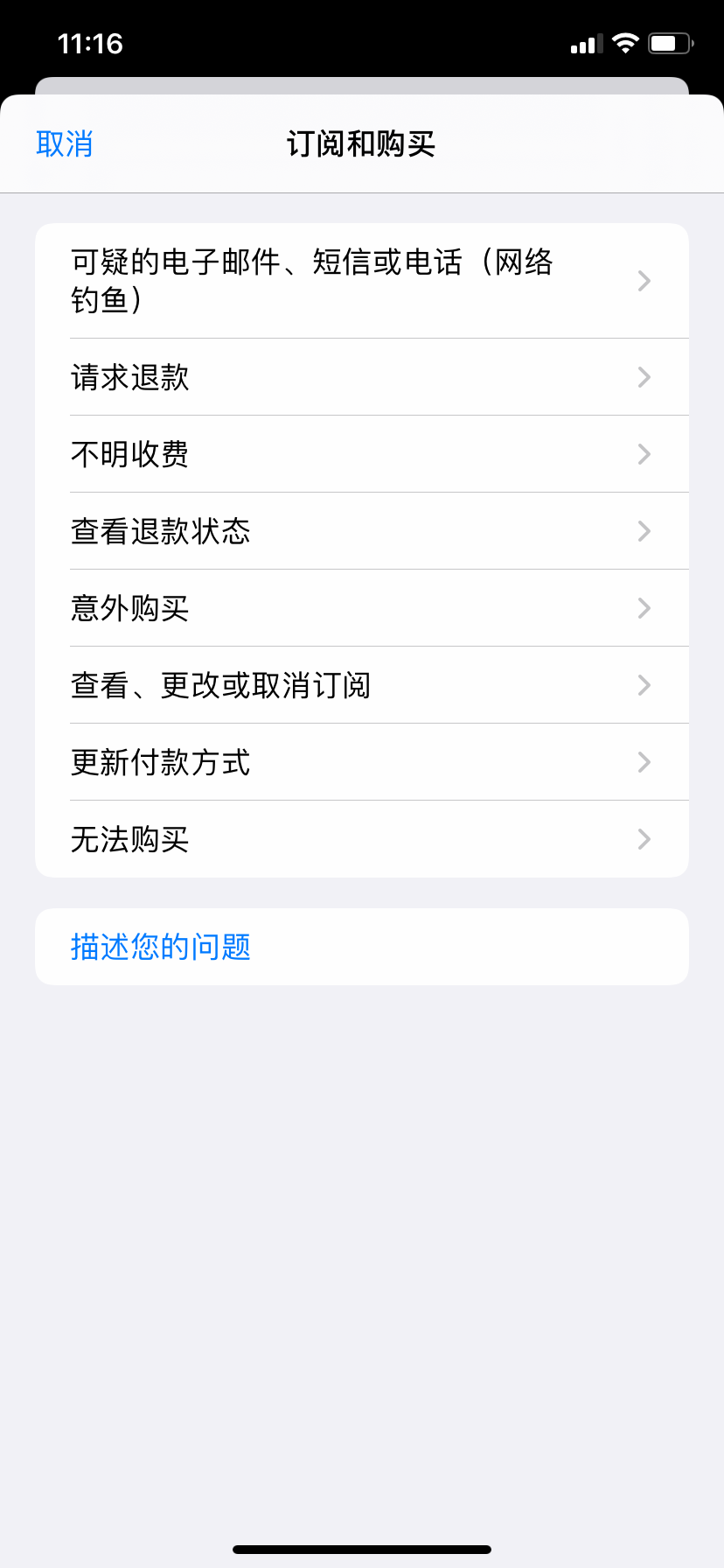The height and width of the screenshot is (1568, 724).
Task: Open the 不明收费 row
Action: point(361,454)
